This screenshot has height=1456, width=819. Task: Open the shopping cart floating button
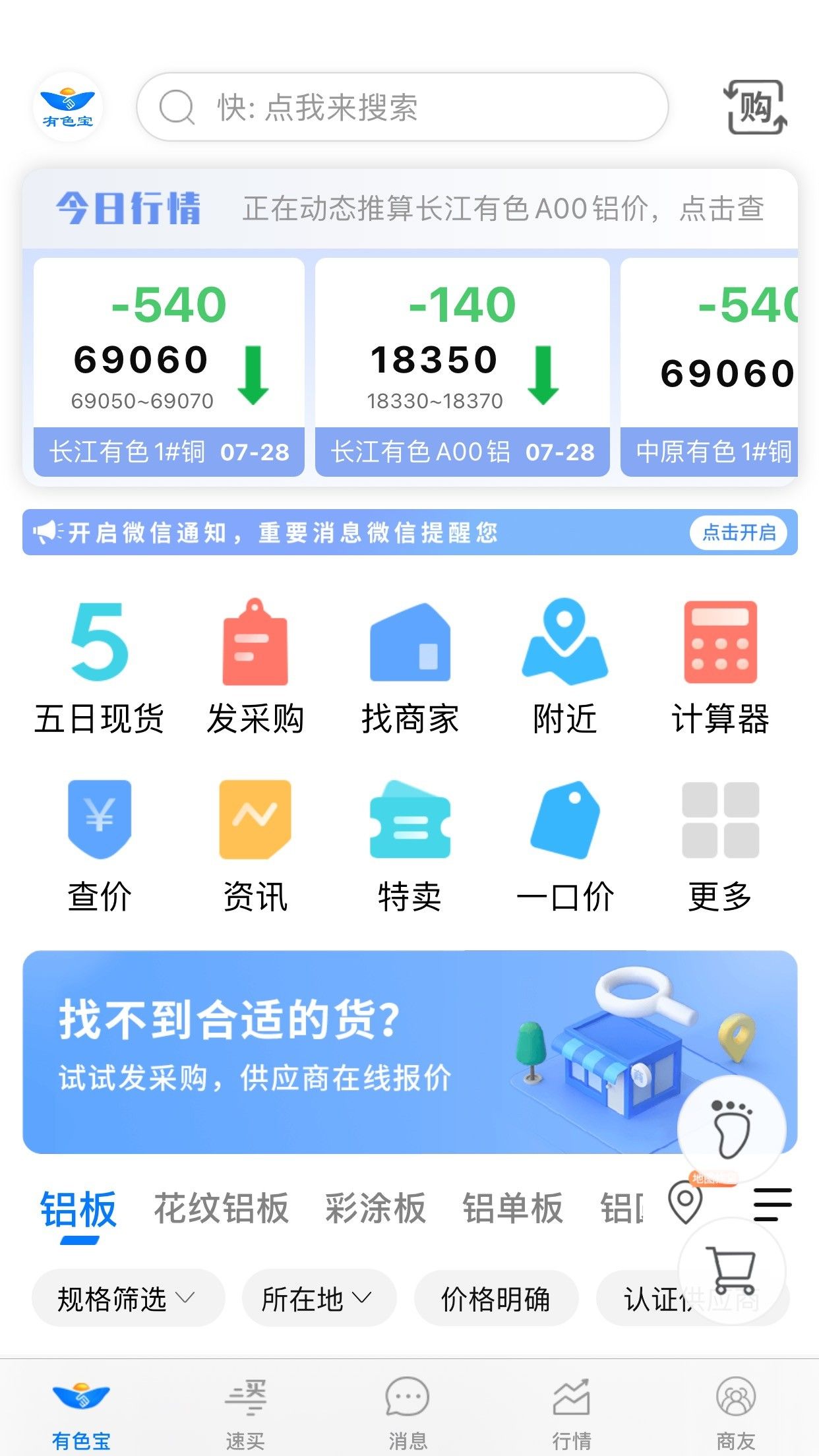731,1270
